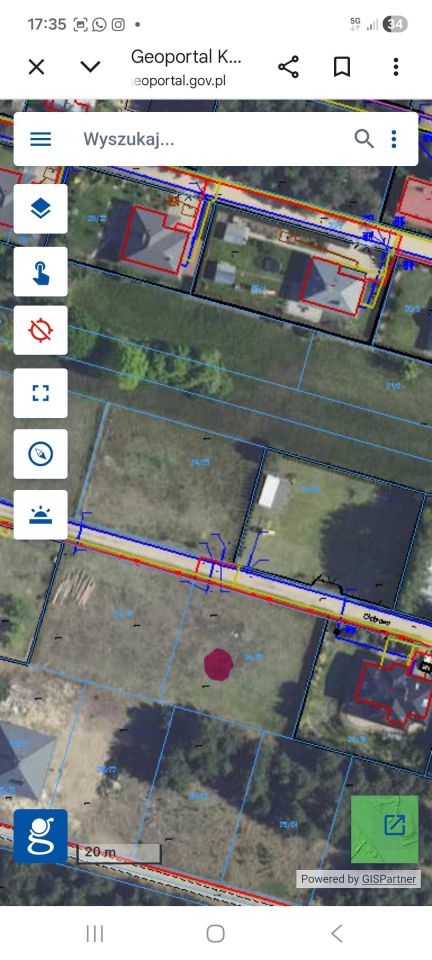Open recent apps from navigation bar
432x960 pixels.
[x=95, y=933]
